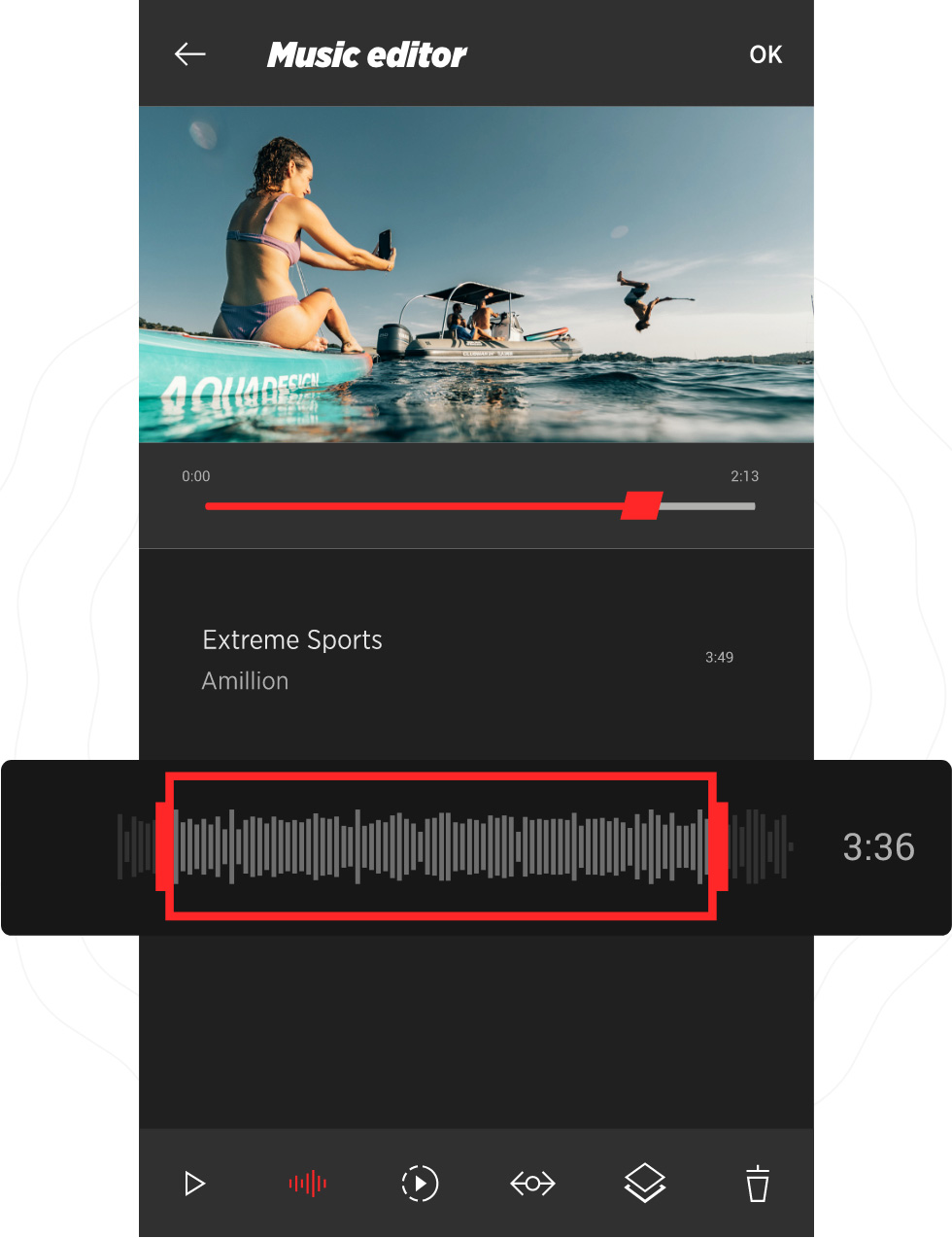Open the red waveform music tool

307,1183
